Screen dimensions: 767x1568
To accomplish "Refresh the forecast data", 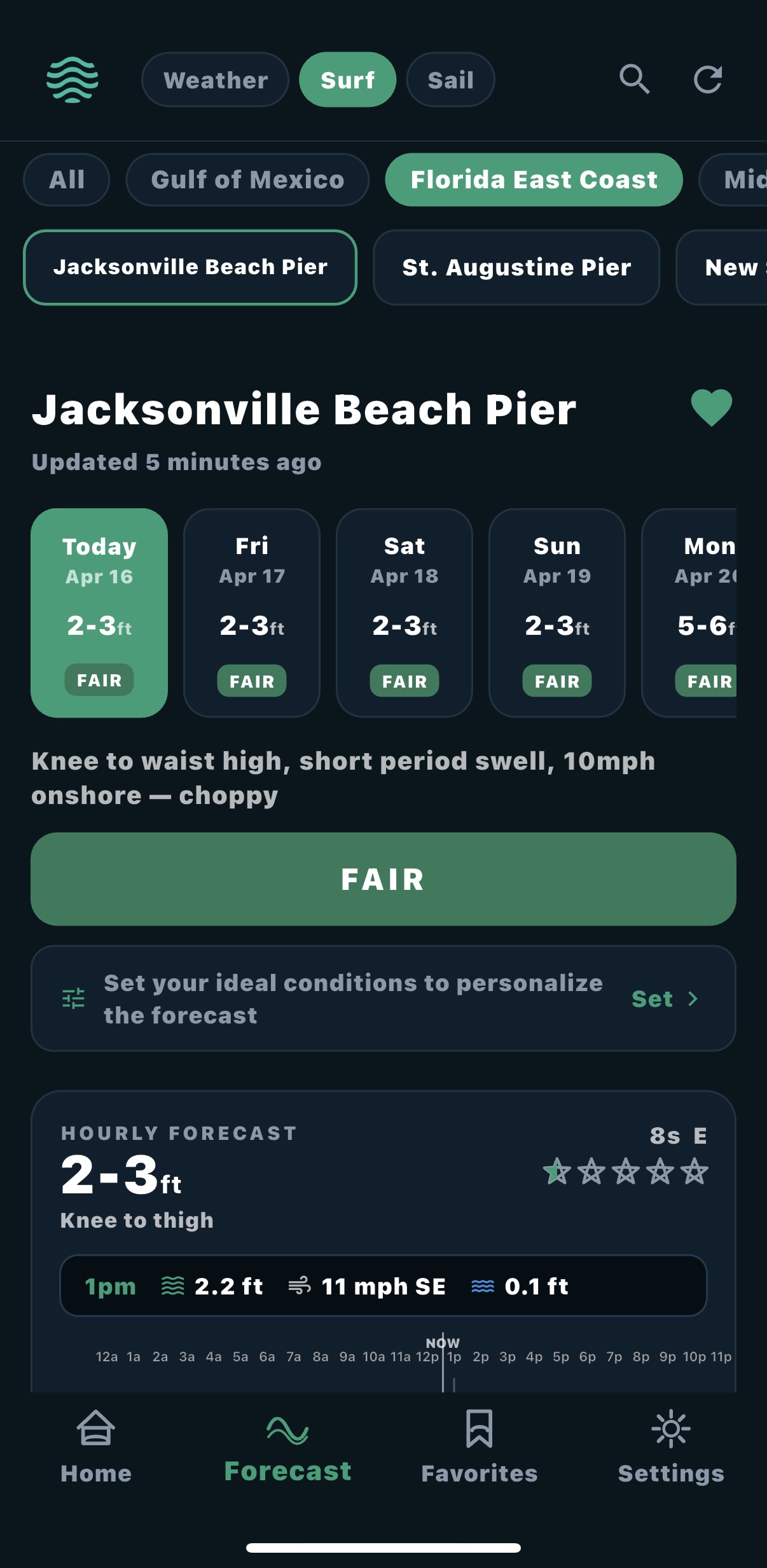I will pyautogui.click(x=707, y=80).
